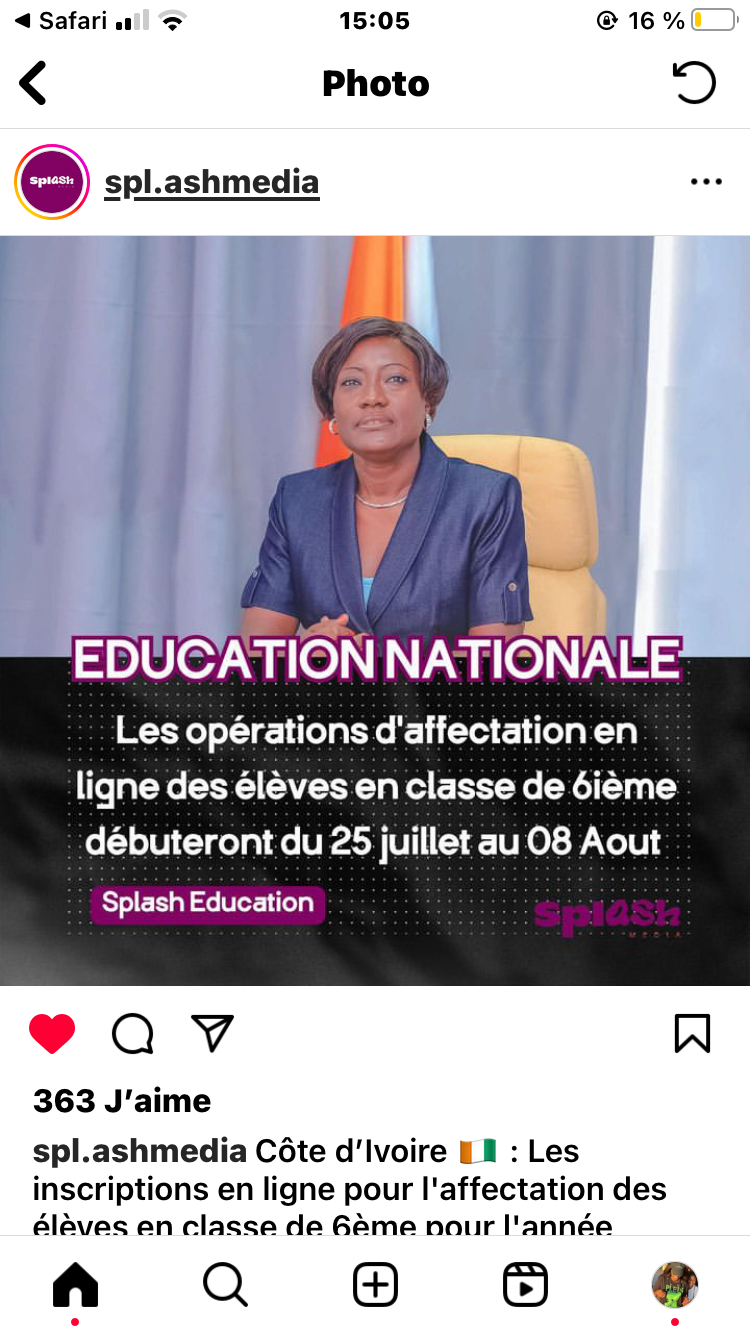Open spl.ashmedia's profile picture story
The image size is (750, 1334).
click(x=52, y=183)
